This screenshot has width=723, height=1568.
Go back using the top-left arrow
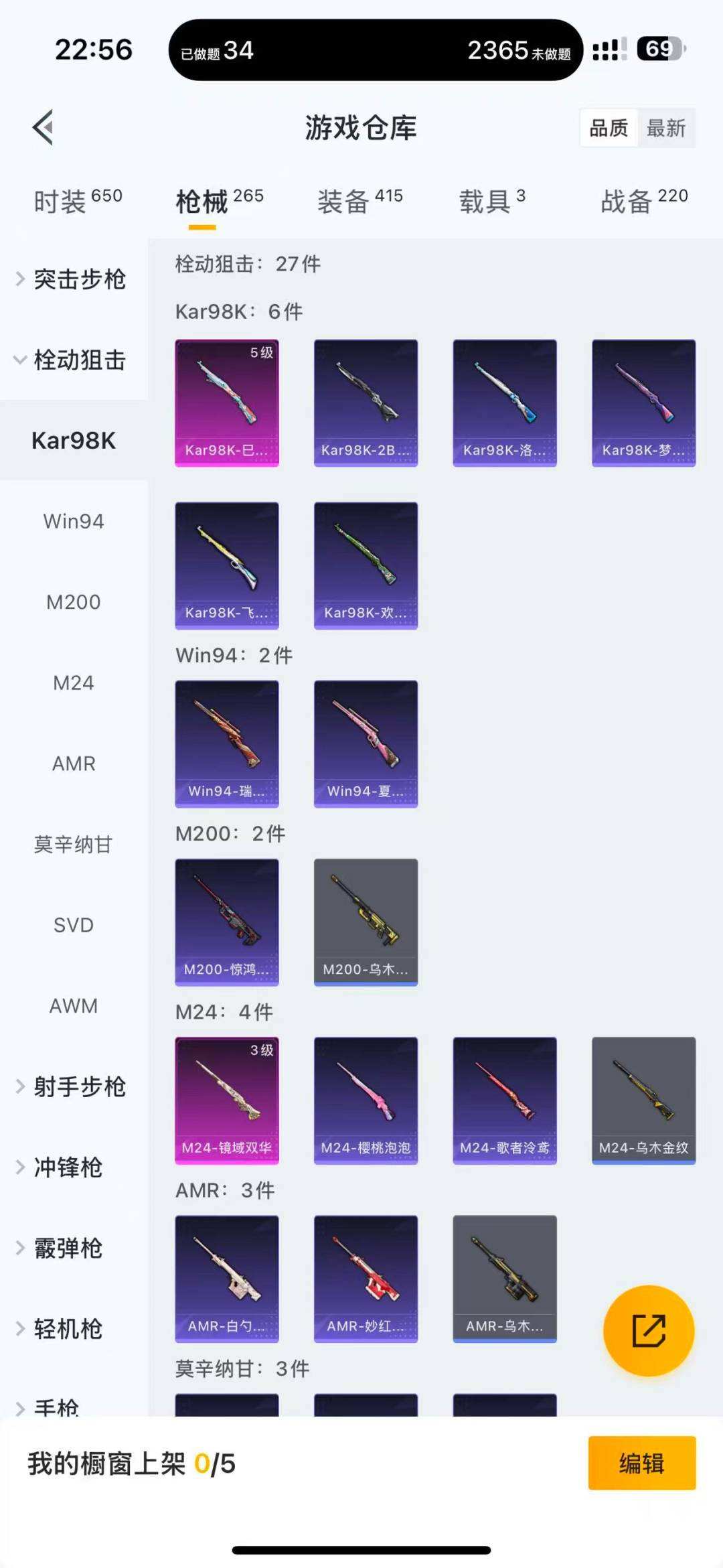click(x=44, y=127)
